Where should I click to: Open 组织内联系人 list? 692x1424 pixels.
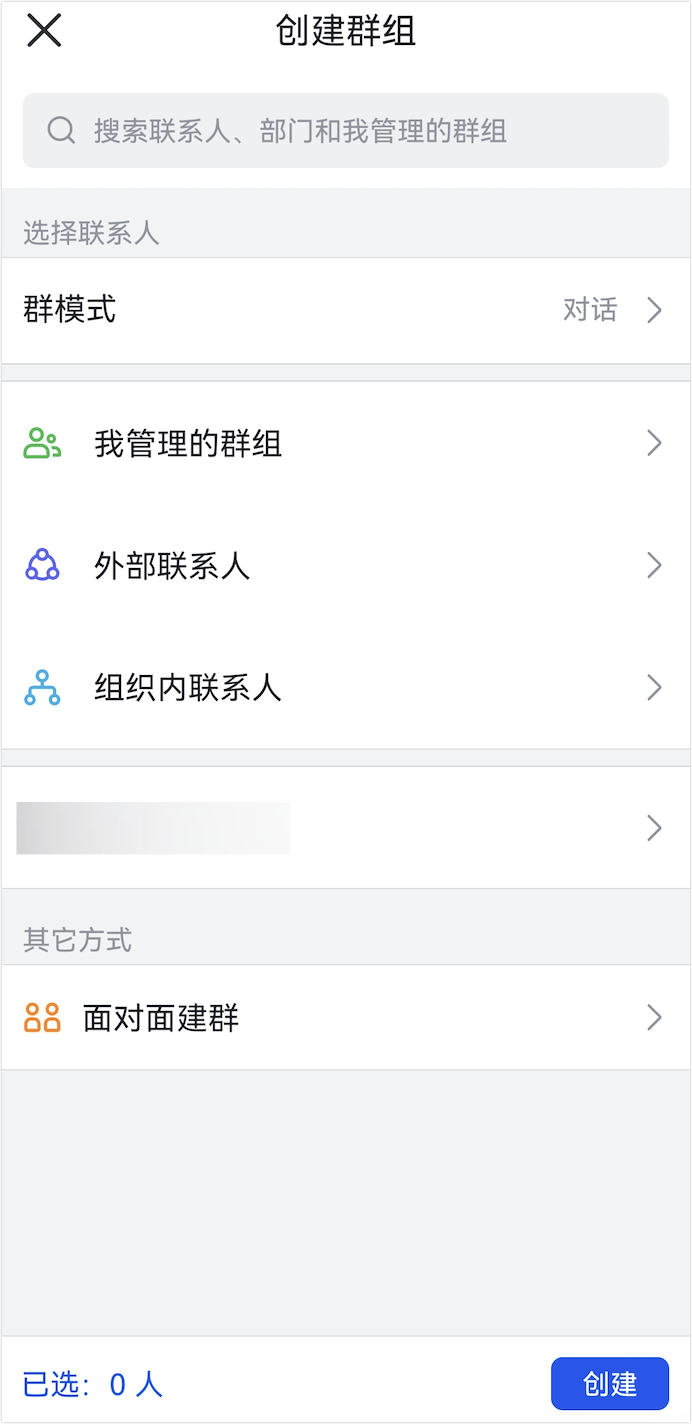click(x=346, y=688)
